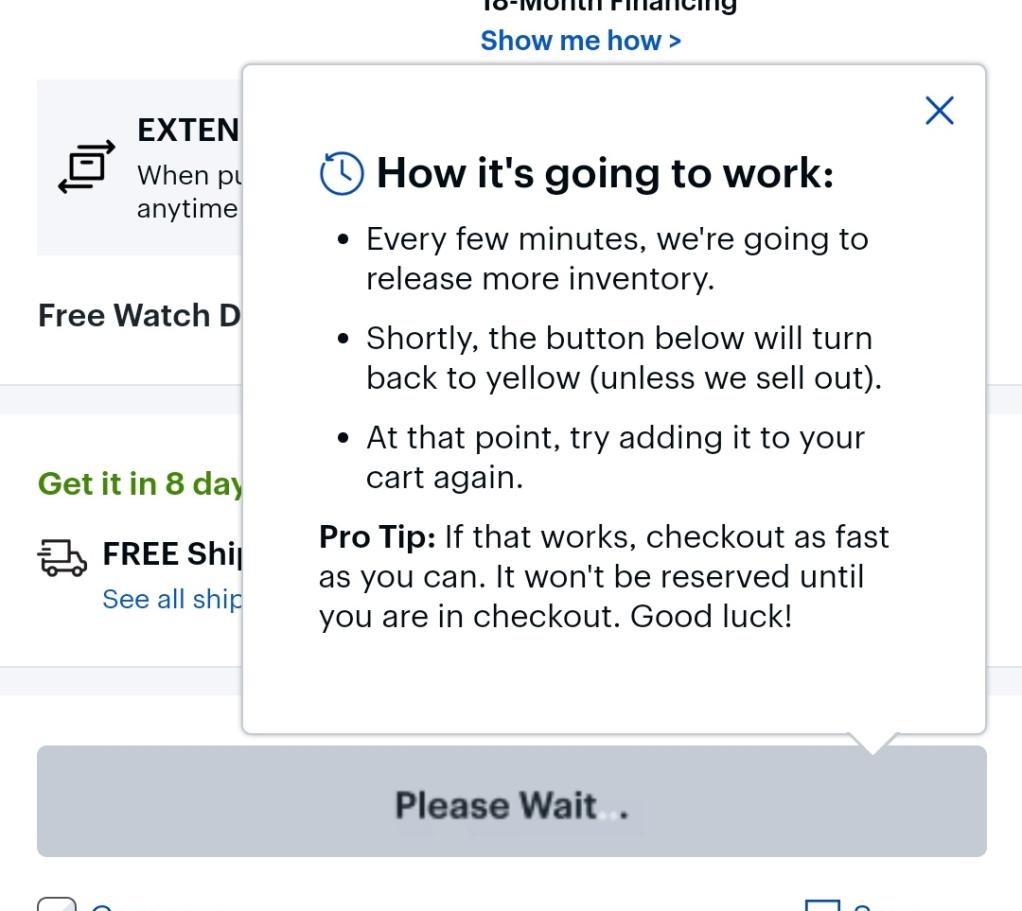
Task: Close the How it's going to work popup
Action: click(x=939, y=111)
